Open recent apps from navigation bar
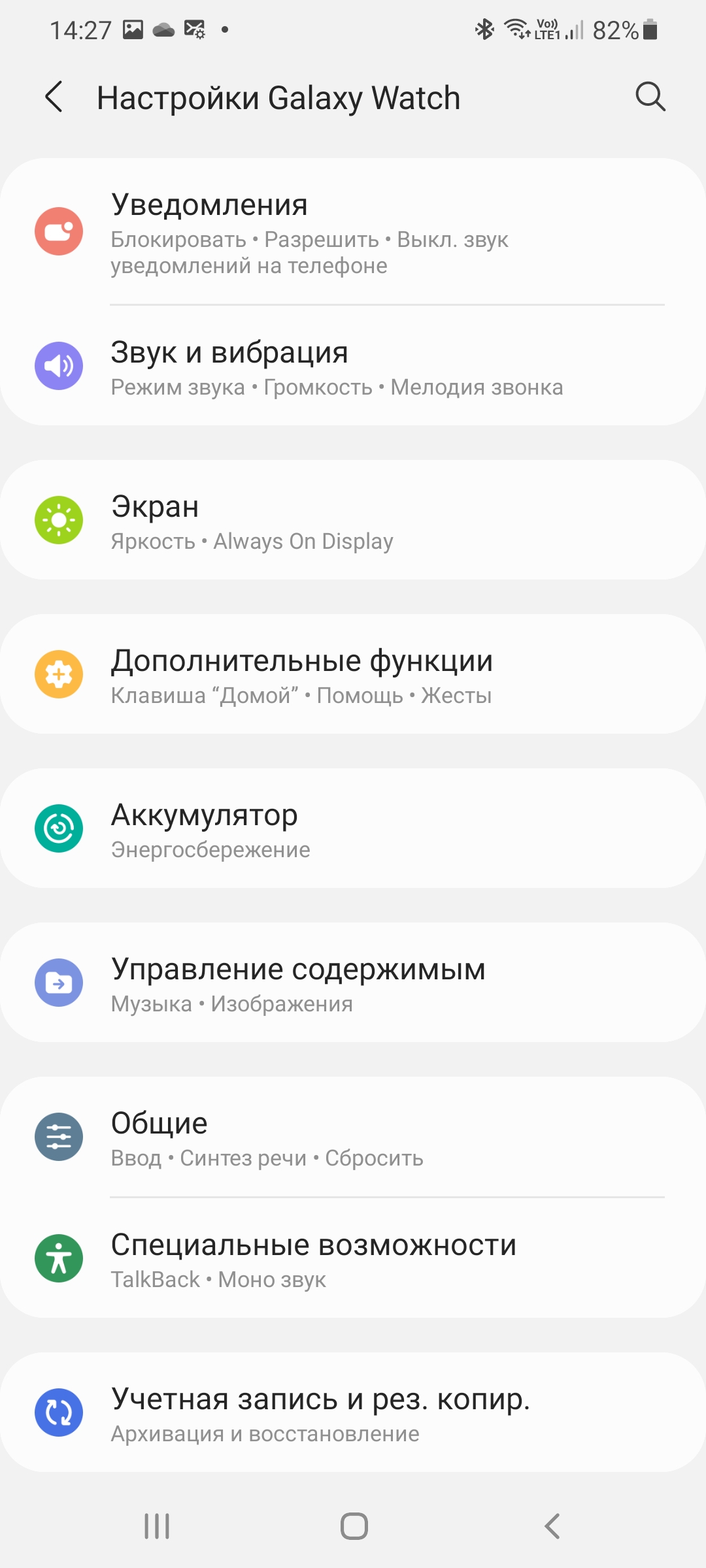This screenshot has height=1568, width=706. pyautogui.click(x=157, y=1527)
